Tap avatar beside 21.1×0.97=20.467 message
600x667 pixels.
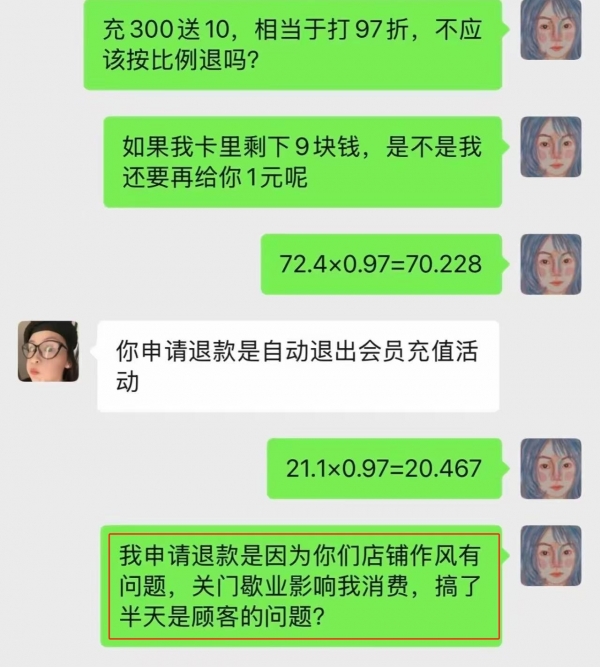click(551, 468)
